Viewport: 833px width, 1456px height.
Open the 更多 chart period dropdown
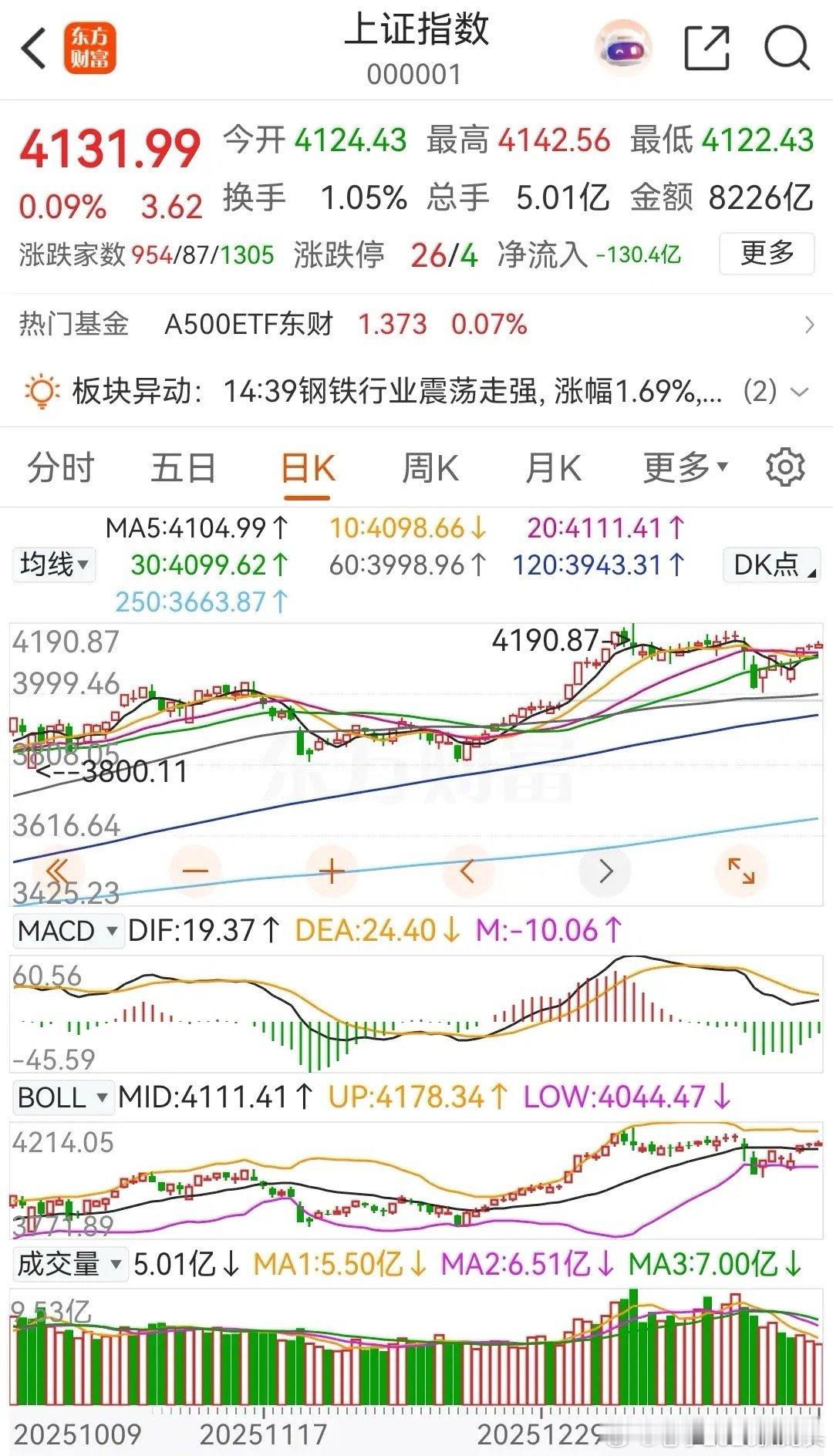[x=685, y=467]
